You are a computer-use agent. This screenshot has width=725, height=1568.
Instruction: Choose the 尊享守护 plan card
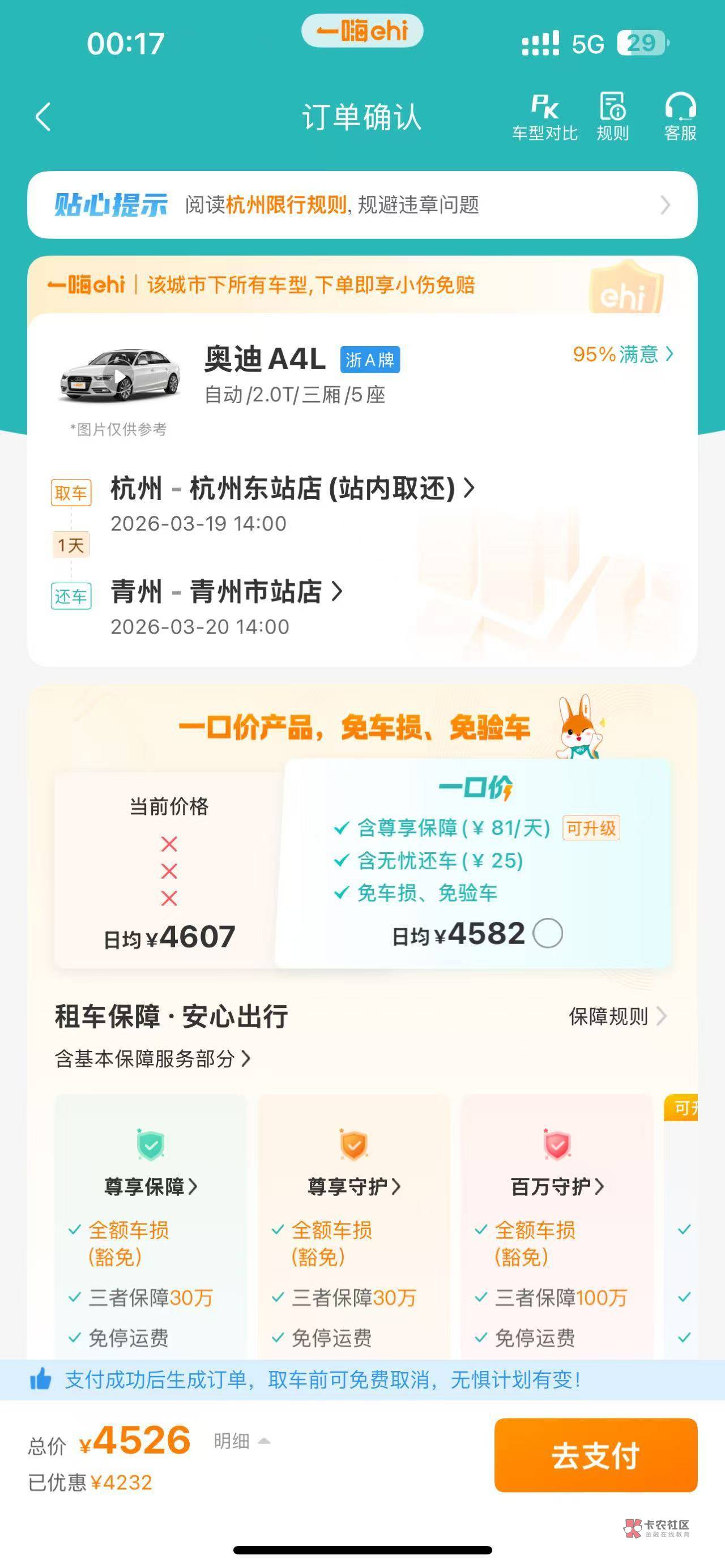coord(353,1227)
